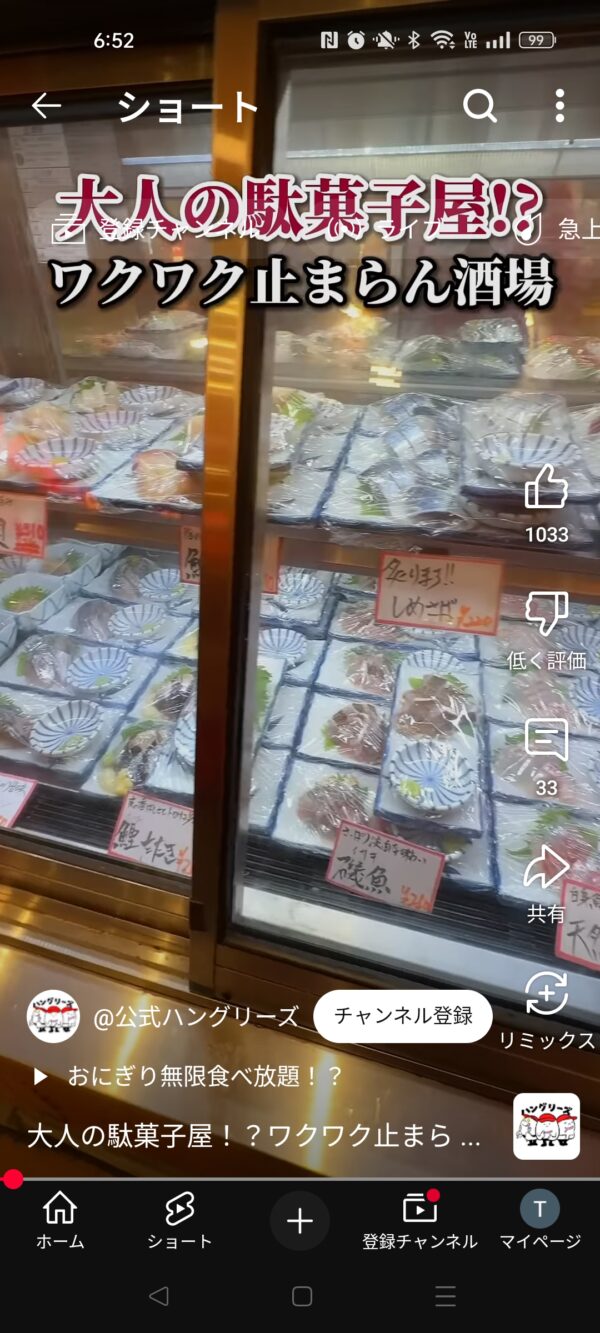
Task: Remix this short with リミックス
Action: (546, 995)
